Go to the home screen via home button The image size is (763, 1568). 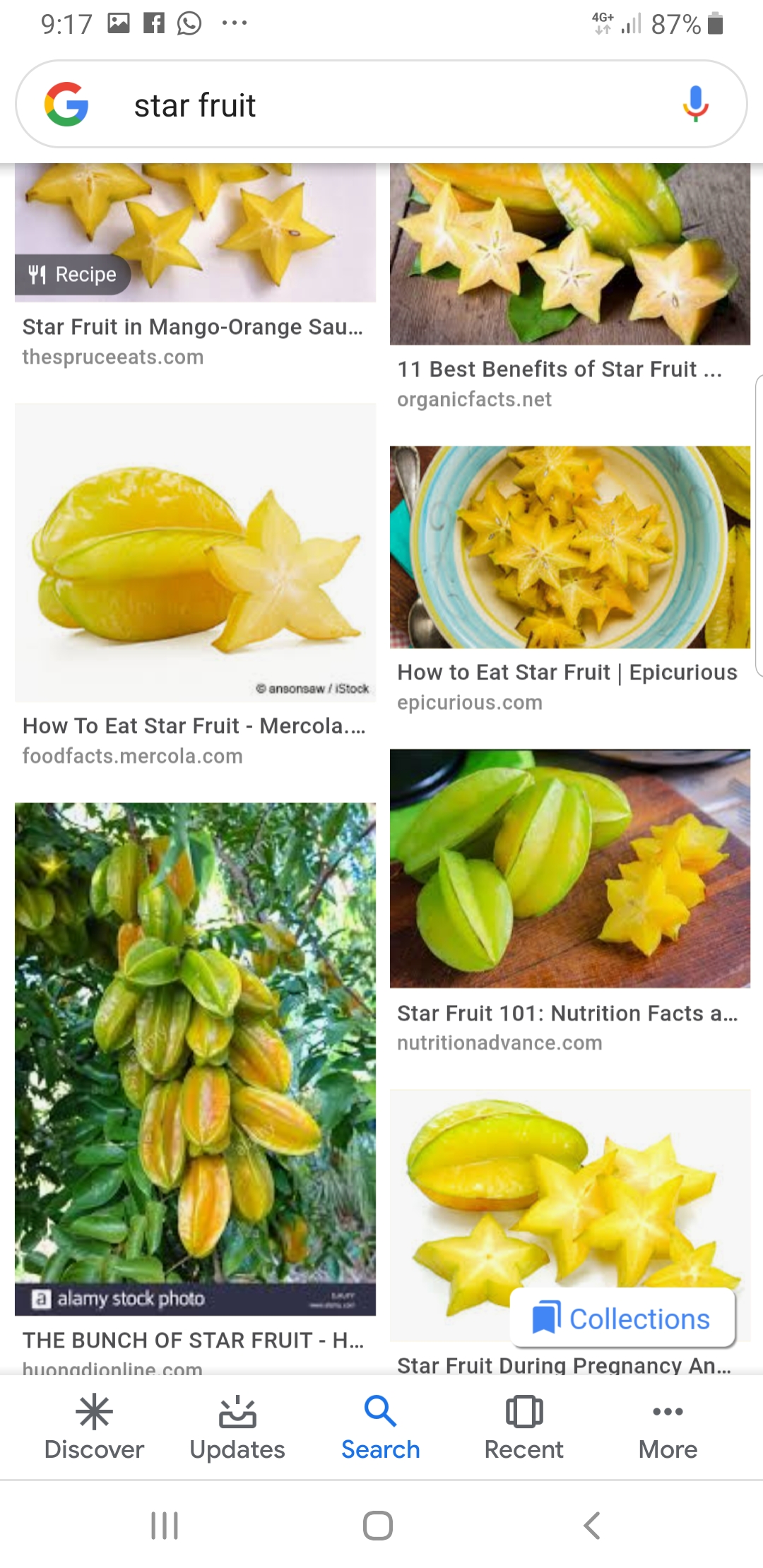tap(378, 1526)
